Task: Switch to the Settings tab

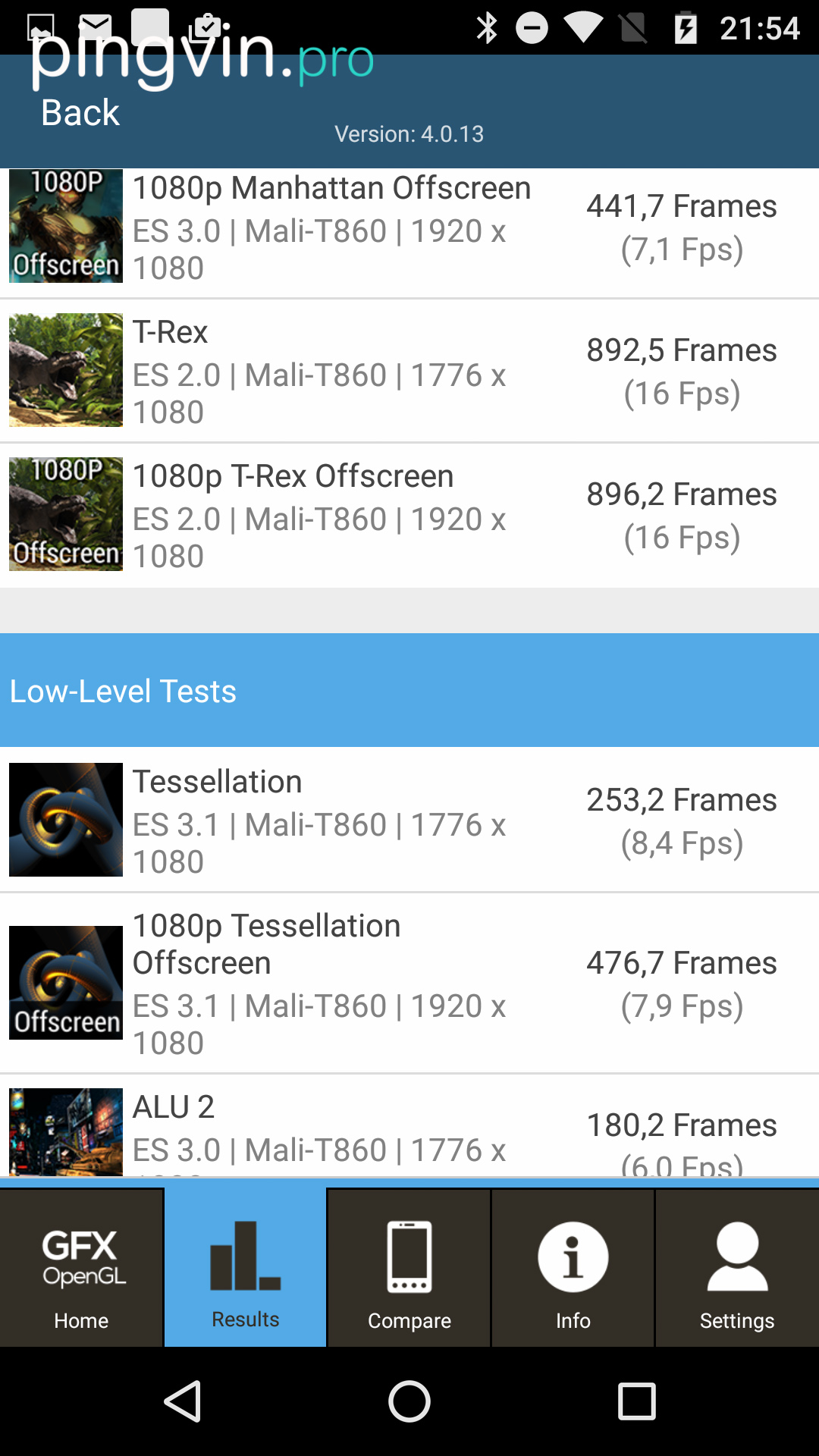Action: pyautogui.click(x=737, y=1268)
